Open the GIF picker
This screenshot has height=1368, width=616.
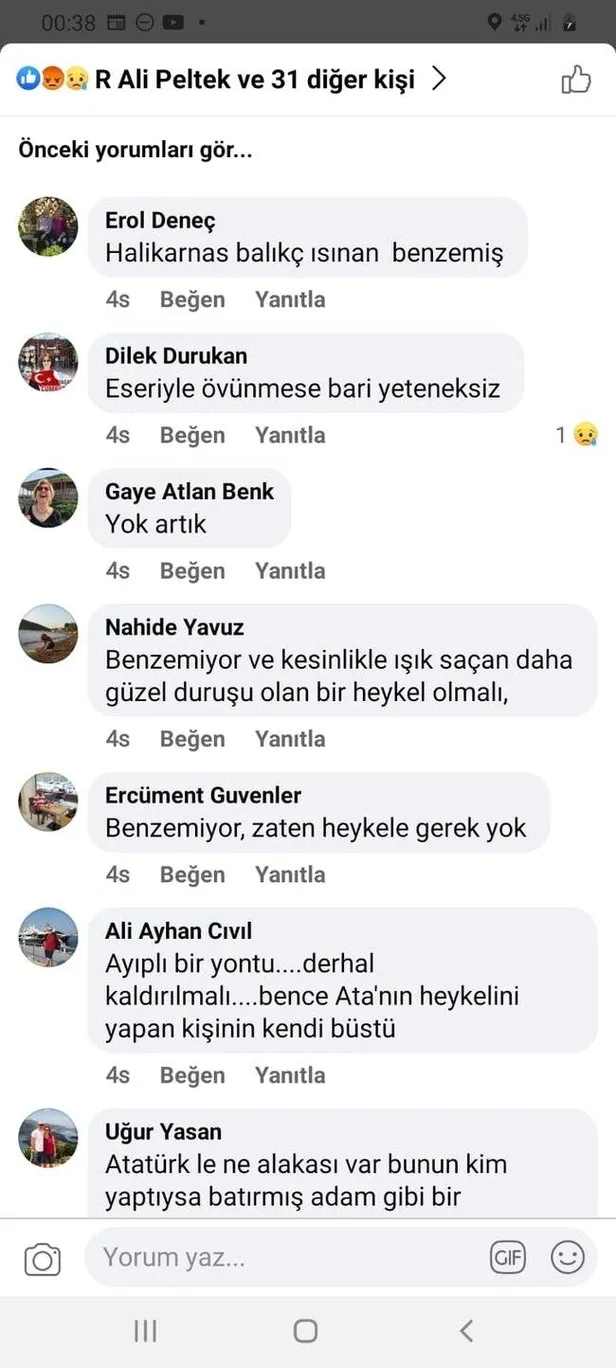(508, 1257)
